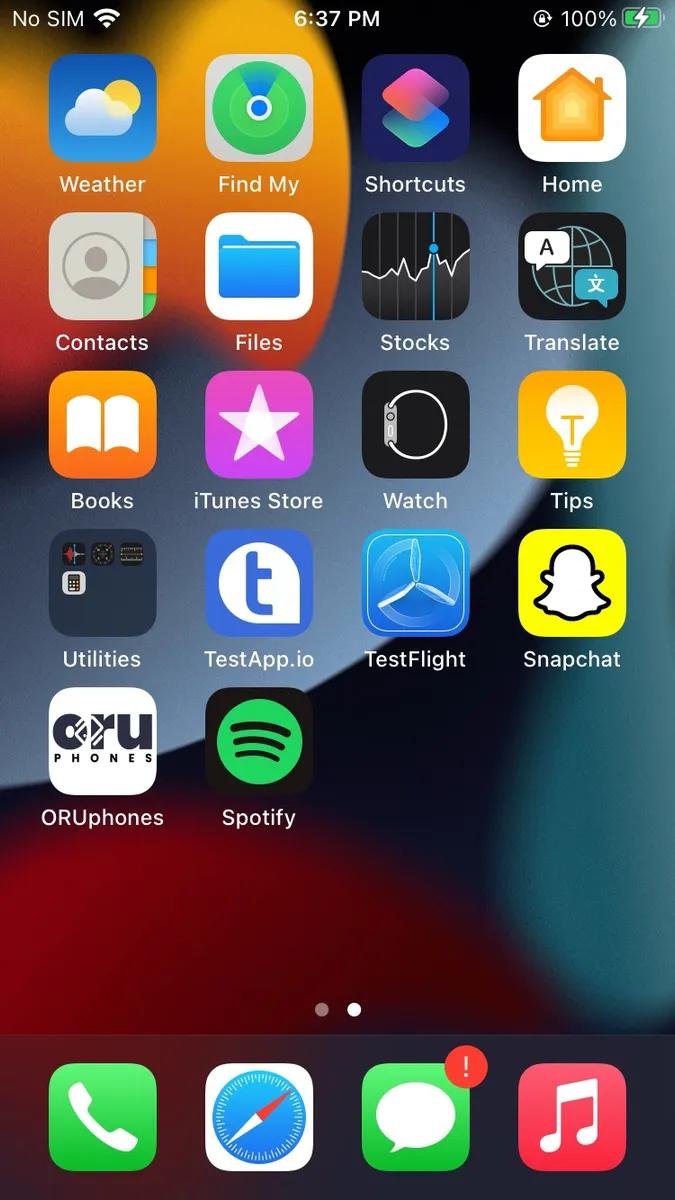
Task: Launch the Find My app
Action: click(x=259, y=108)
